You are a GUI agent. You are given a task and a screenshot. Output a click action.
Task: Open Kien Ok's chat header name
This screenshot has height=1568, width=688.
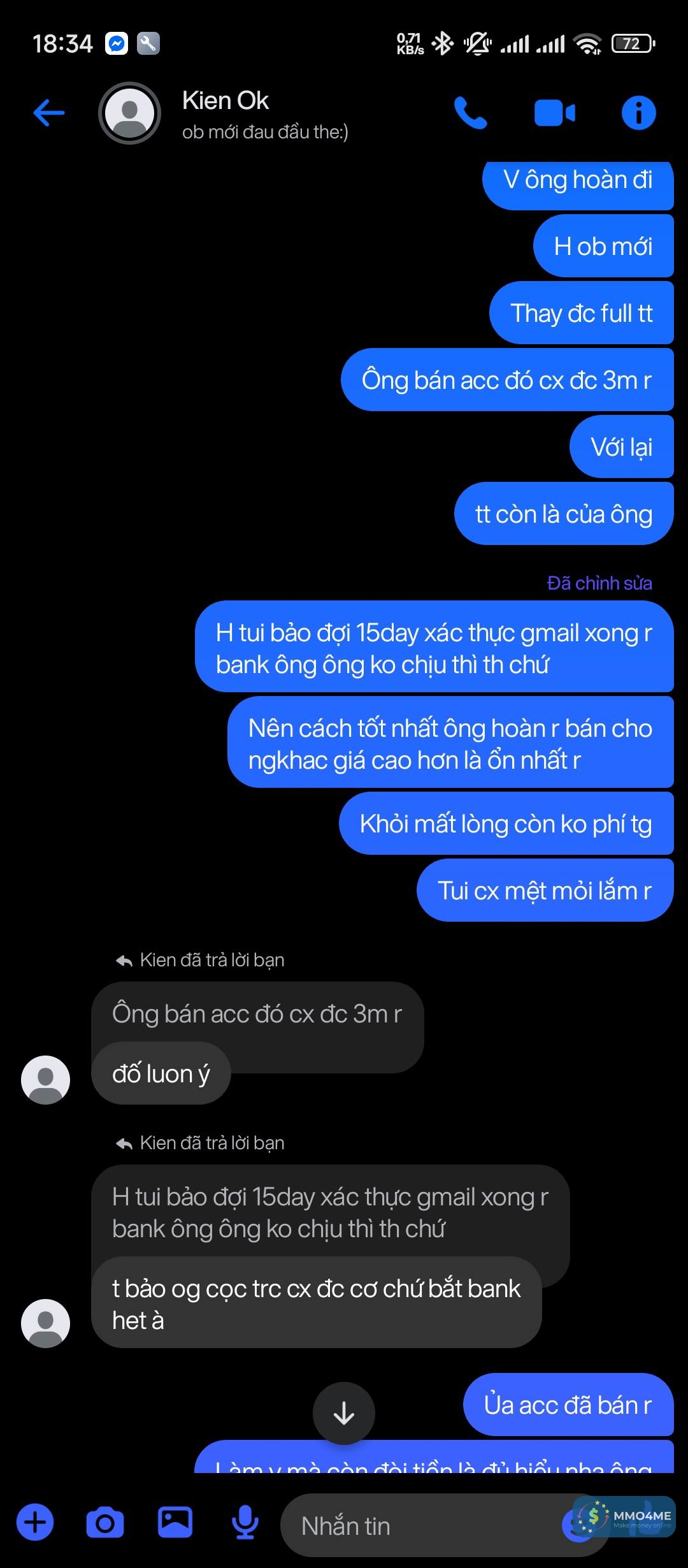pos(226,101)
